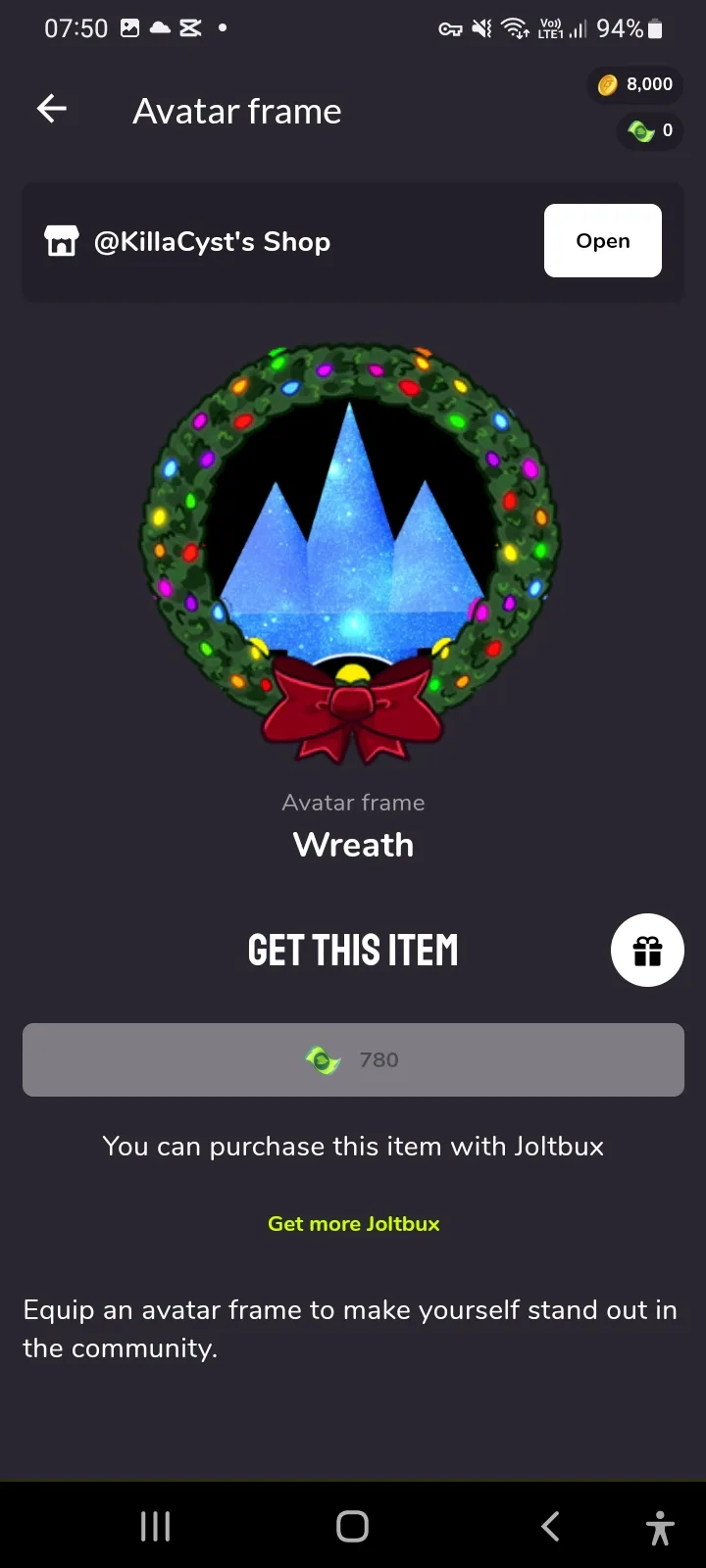The image size is (706, 1568).
Task: Buy Wreath frame for 780 Joltbux
Action: tap(353, 1059)
